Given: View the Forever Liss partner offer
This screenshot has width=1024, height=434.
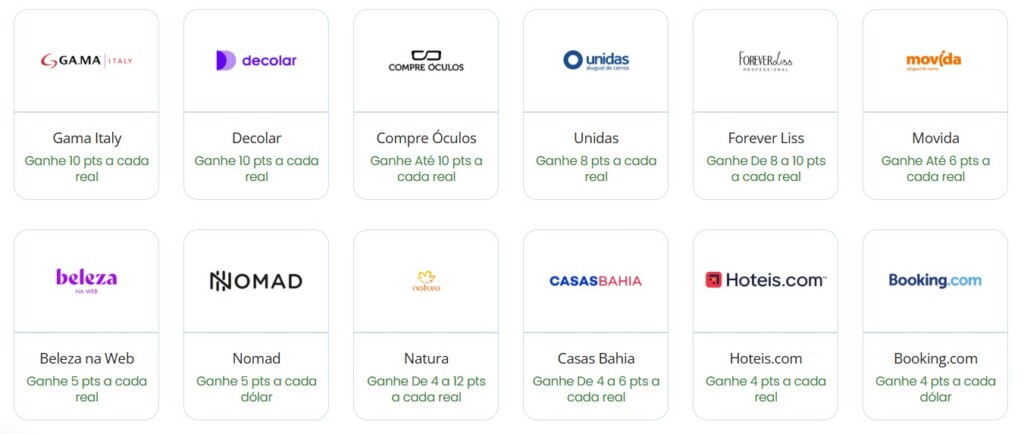Looking at the screenshot, I should pos(765,105).
